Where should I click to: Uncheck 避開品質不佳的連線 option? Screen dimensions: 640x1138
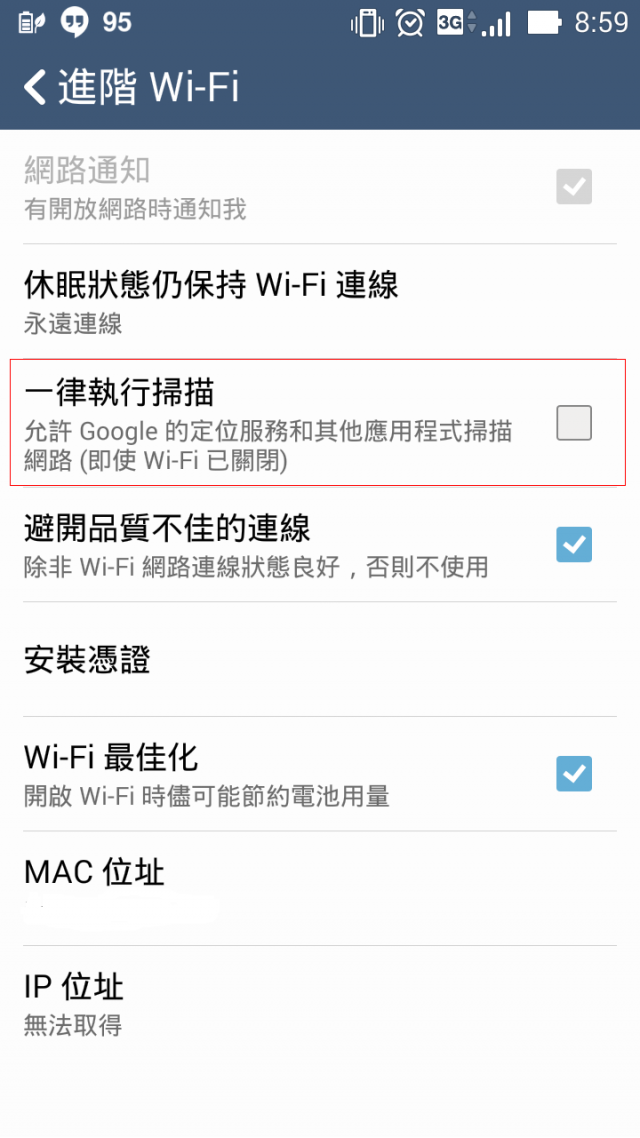pyautogui.click(x=574, y=544)
